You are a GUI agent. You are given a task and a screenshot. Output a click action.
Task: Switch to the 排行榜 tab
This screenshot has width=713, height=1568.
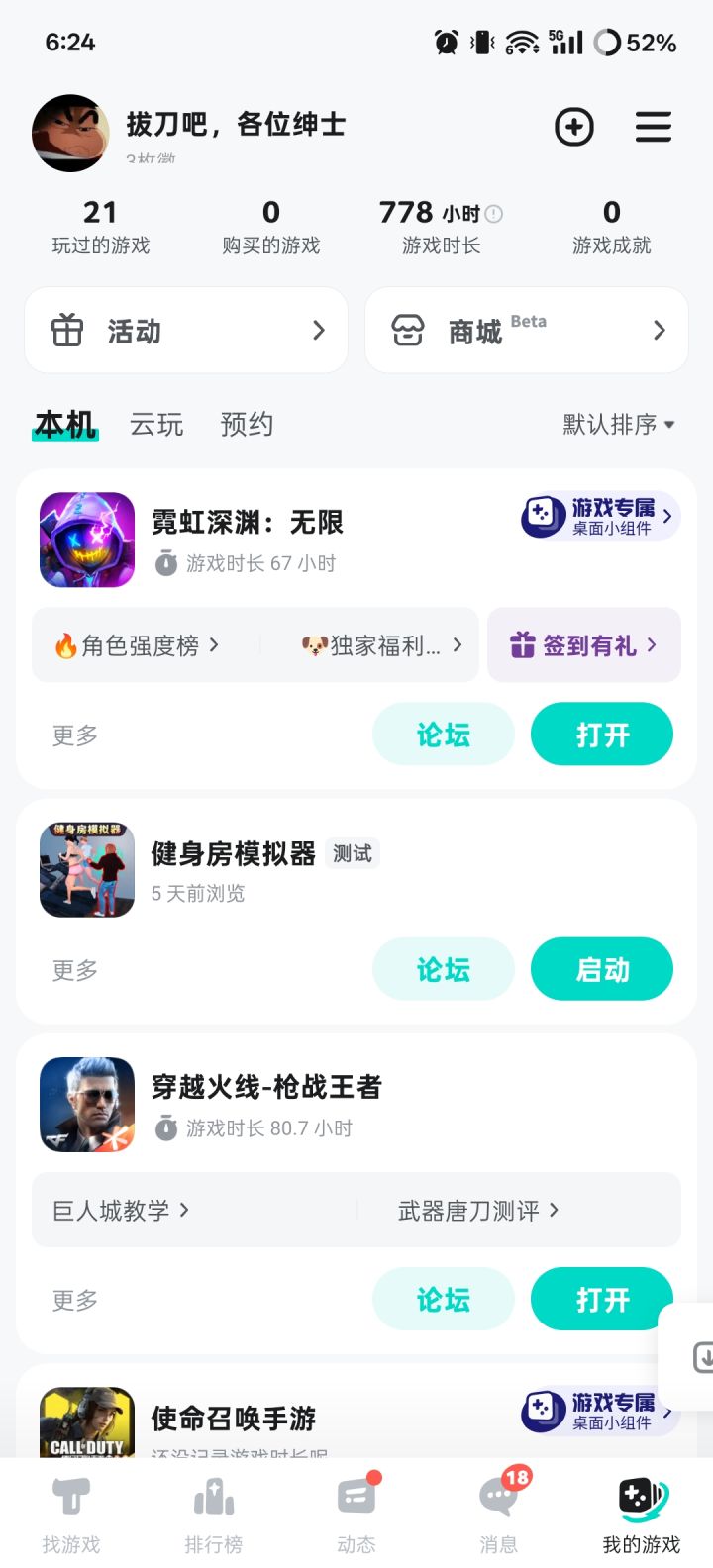click(x=214, y=1513)
